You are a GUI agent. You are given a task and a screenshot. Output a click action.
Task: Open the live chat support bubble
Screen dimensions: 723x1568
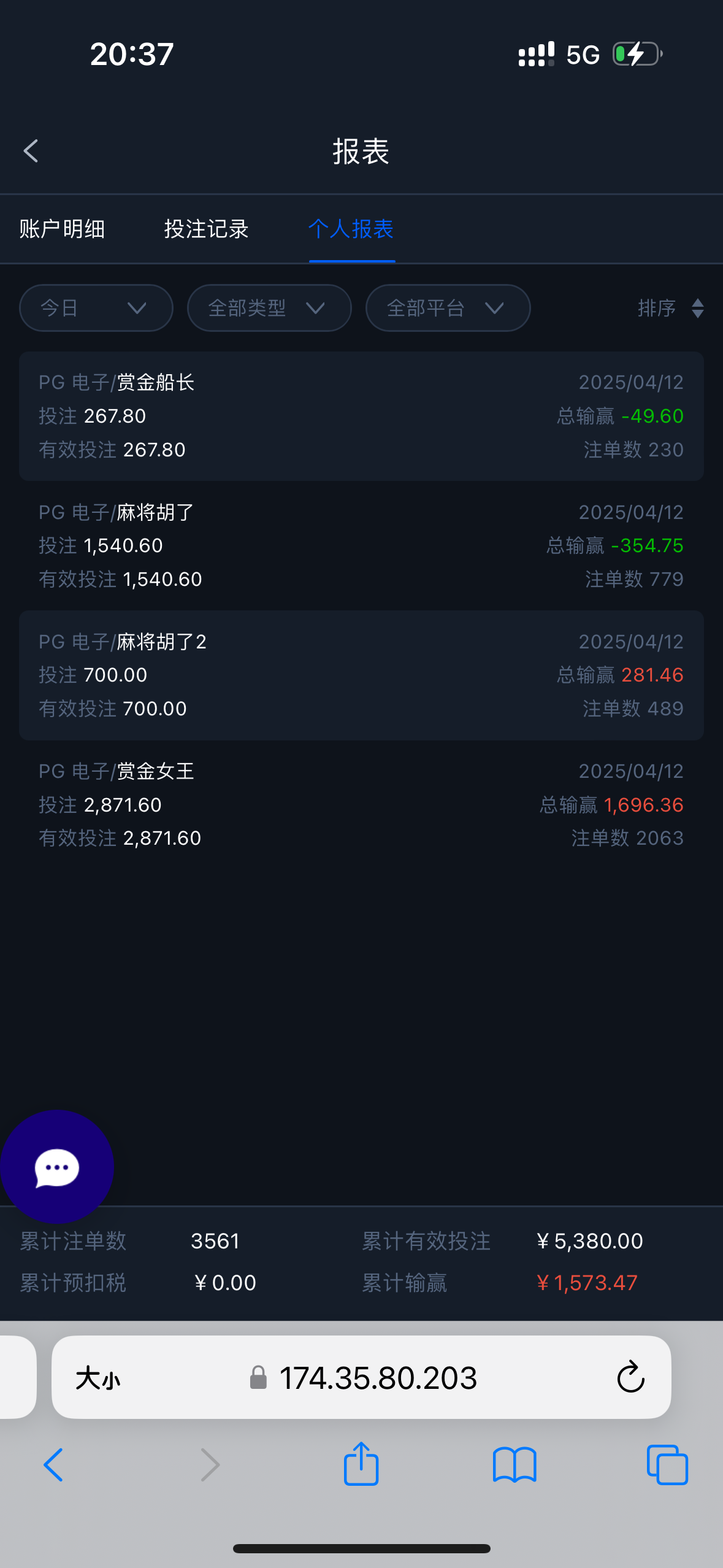pos(57,1167)
